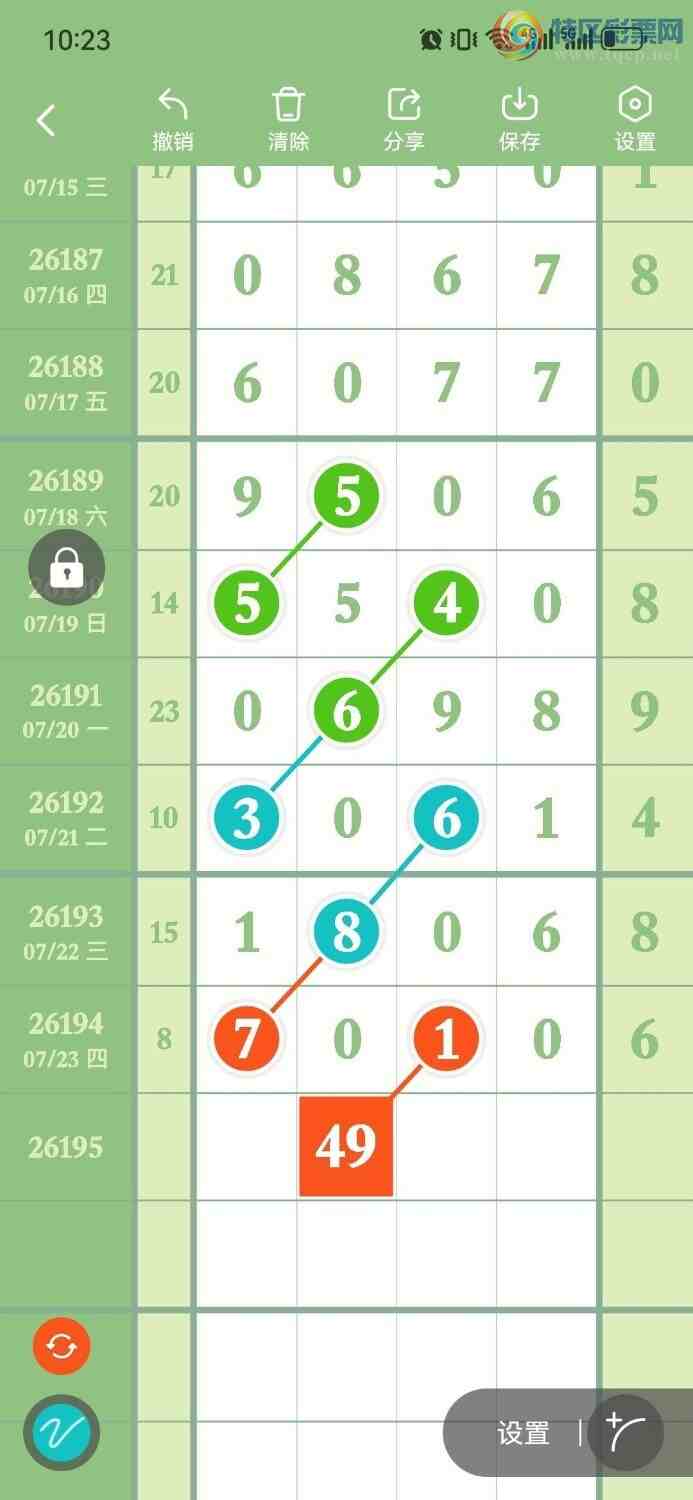The width and height of the screenshot is (693, 1500).
Task: Clear all markings with 清除
Action: pyautogui.click(x=288, y=120)
